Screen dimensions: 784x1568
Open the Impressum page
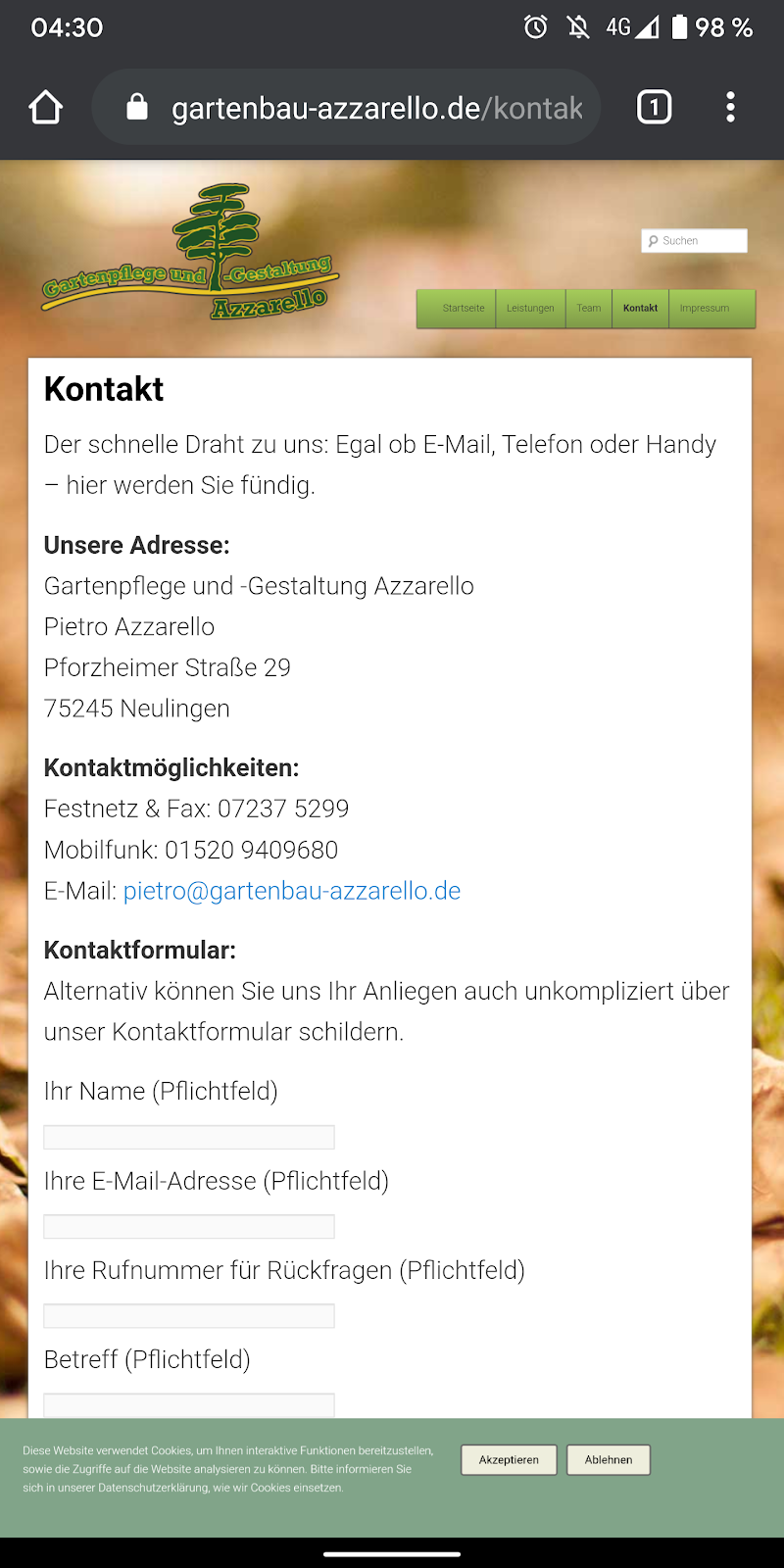point(705,309)
